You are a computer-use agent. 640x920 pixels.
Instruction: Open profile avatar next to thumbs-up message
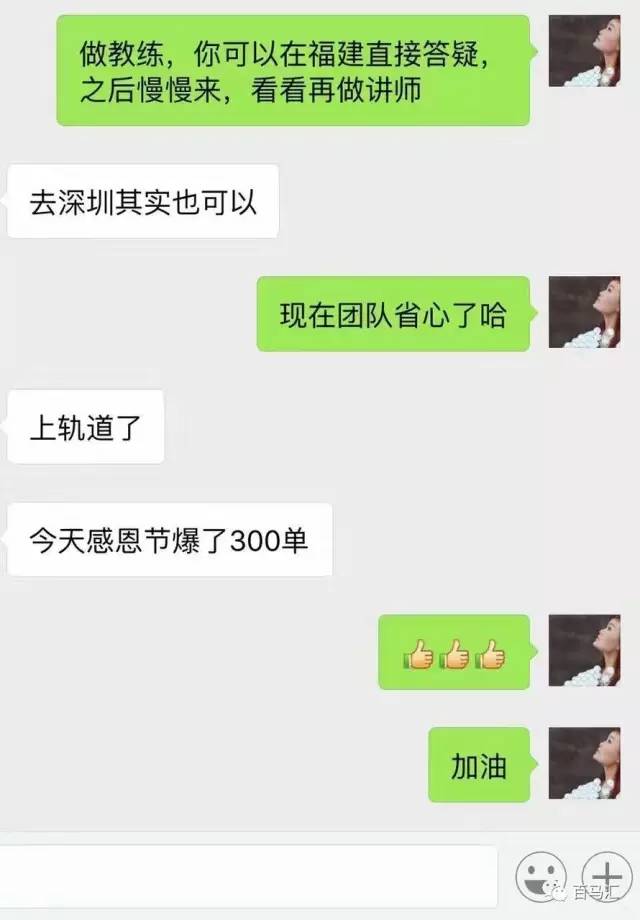tap(584, 650)
